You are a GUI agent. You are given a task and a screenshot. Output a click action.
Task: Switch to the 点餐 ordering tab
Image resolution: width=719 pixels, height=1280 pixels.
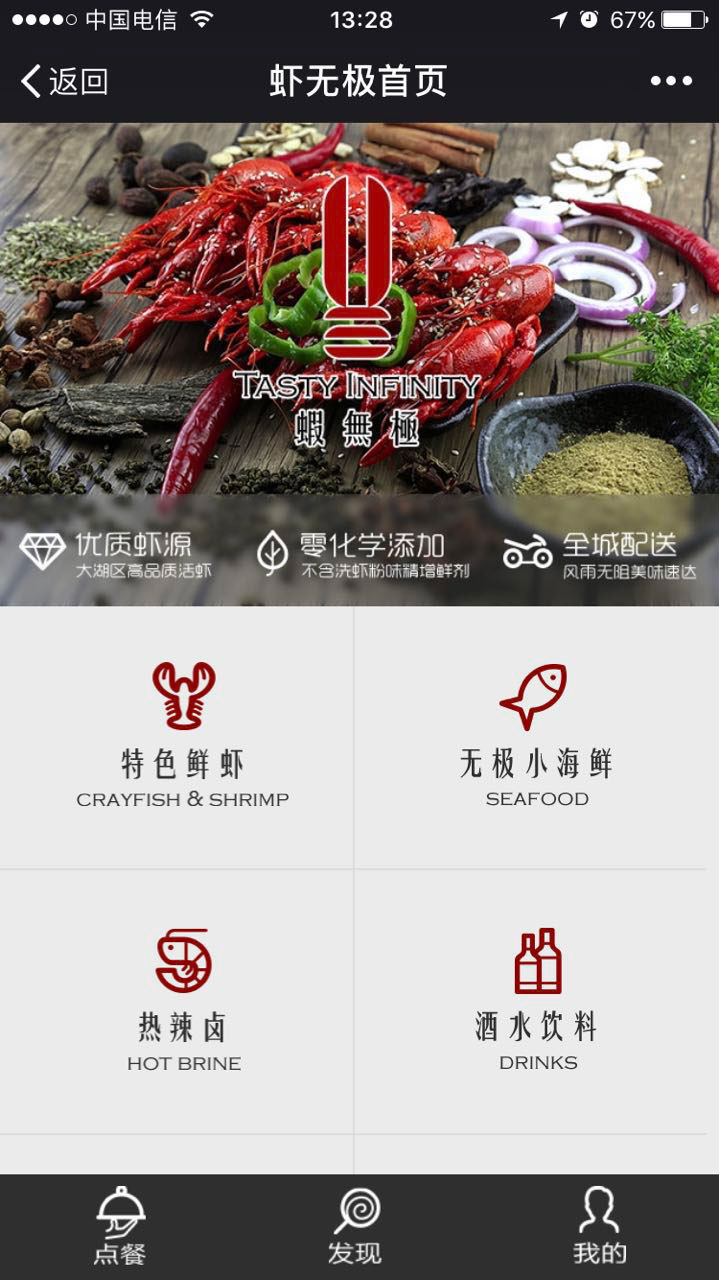click(x=120, y=1227)
